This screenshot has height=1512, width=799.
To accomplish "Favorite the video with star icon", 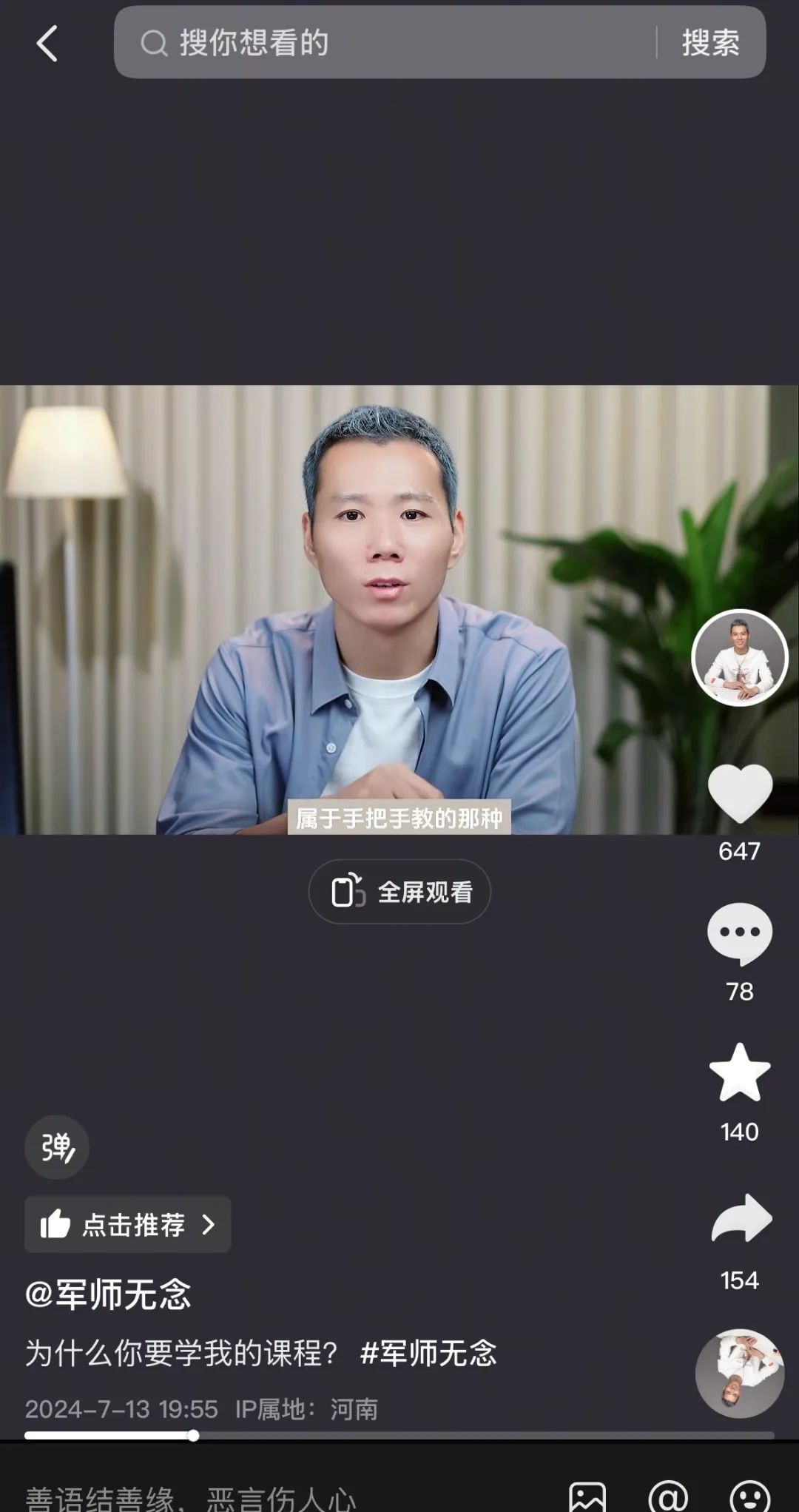I will point(740,1073).
